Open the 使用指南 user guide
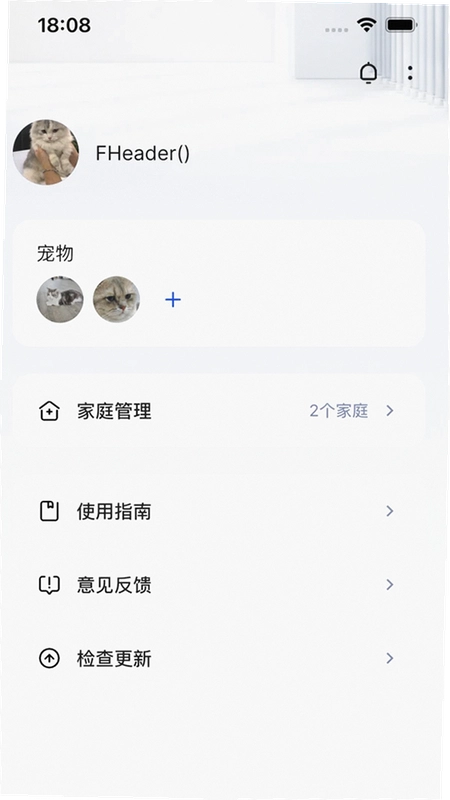This screenshot has height=800, width=450. click(218, 511)
